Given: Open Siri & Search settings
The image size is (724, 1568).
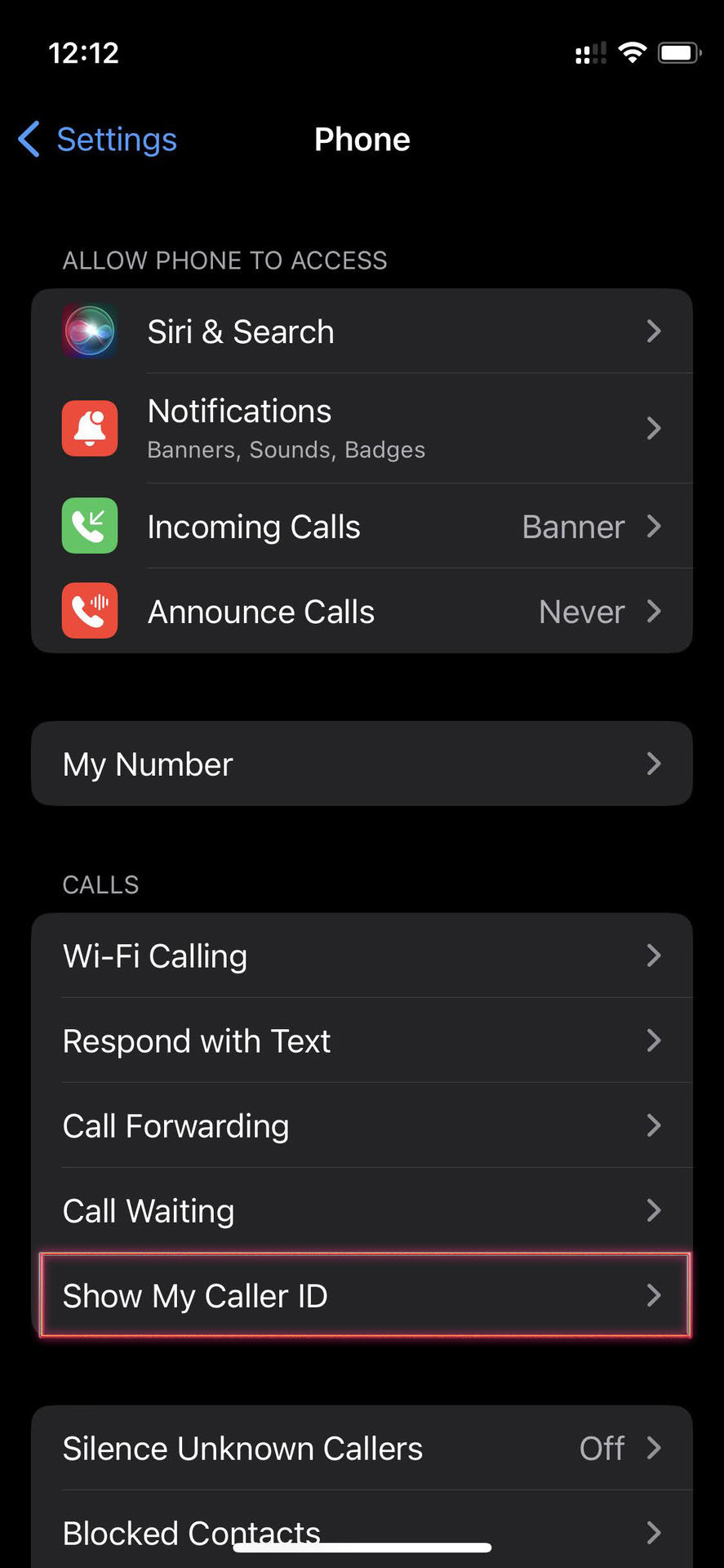Looking at the screenshot, I should 362,332.
